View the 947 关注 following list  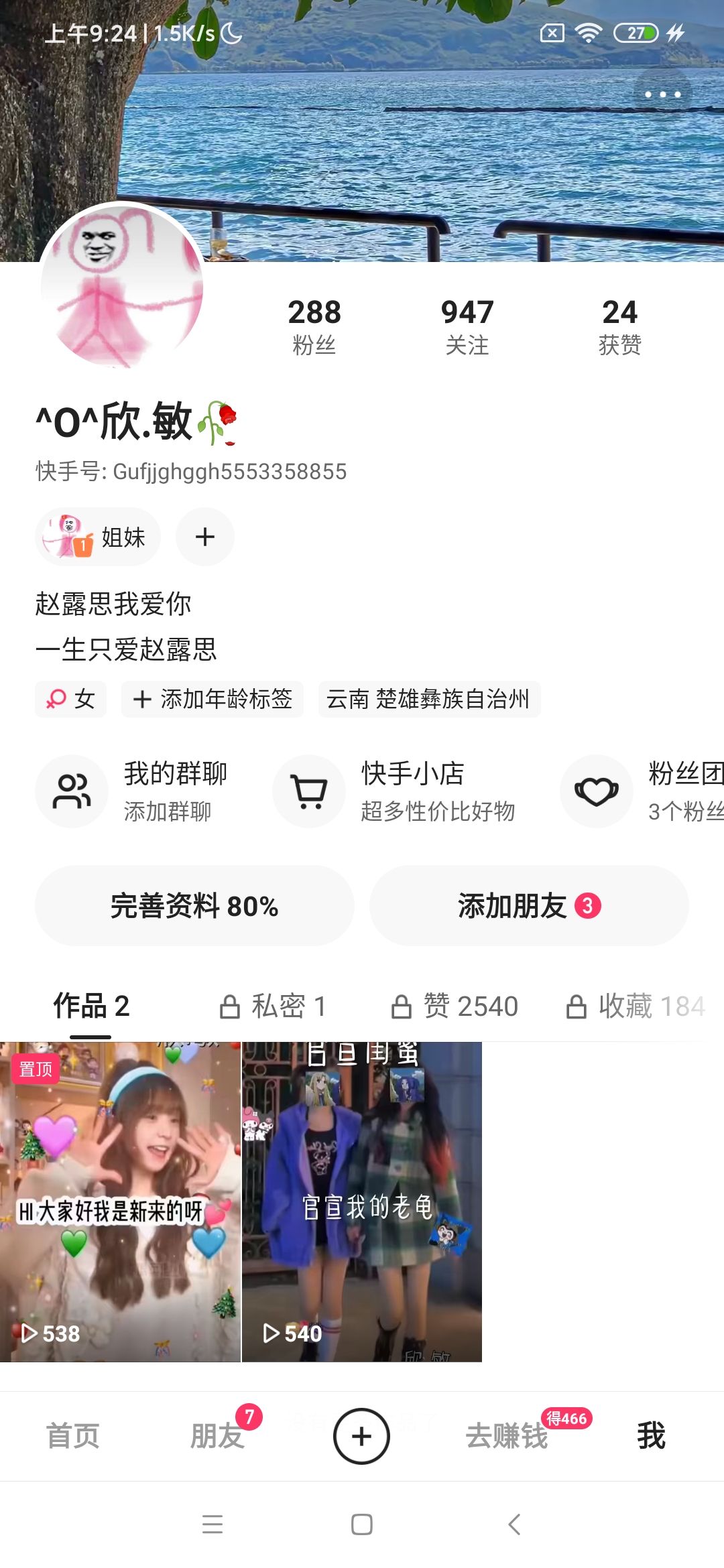coord(467,326)
